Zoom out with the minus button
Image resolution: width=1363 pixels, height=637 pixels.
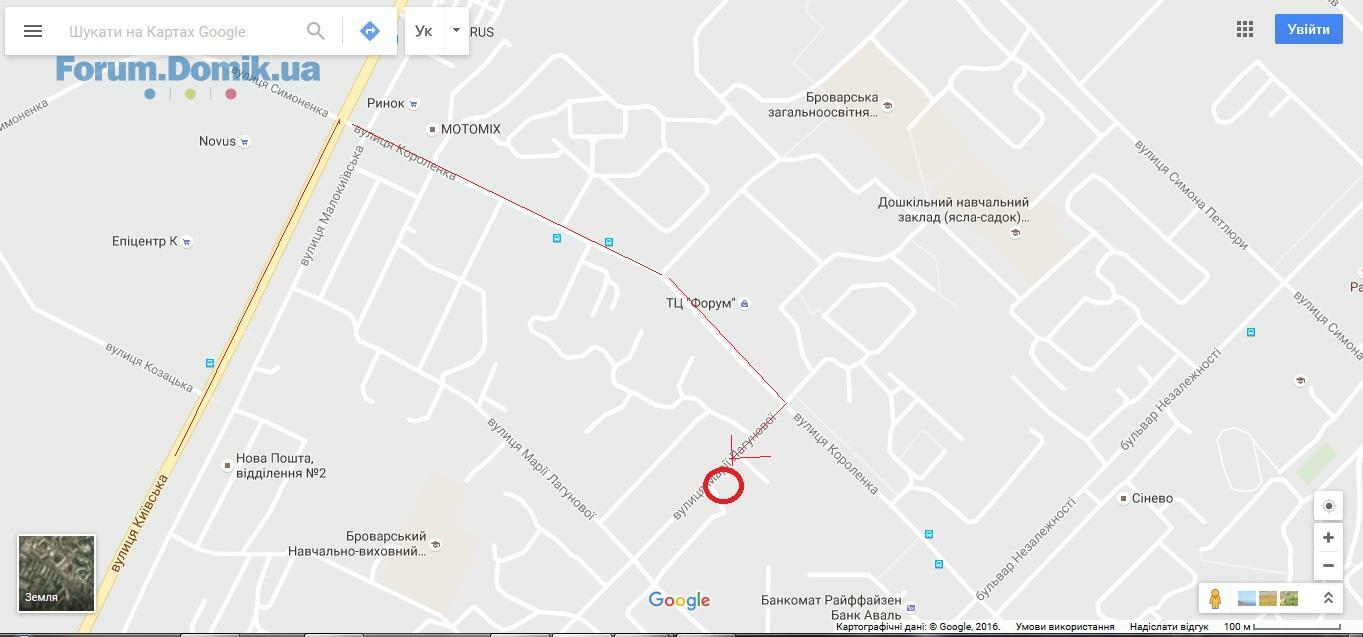[x=1328, y=565]
